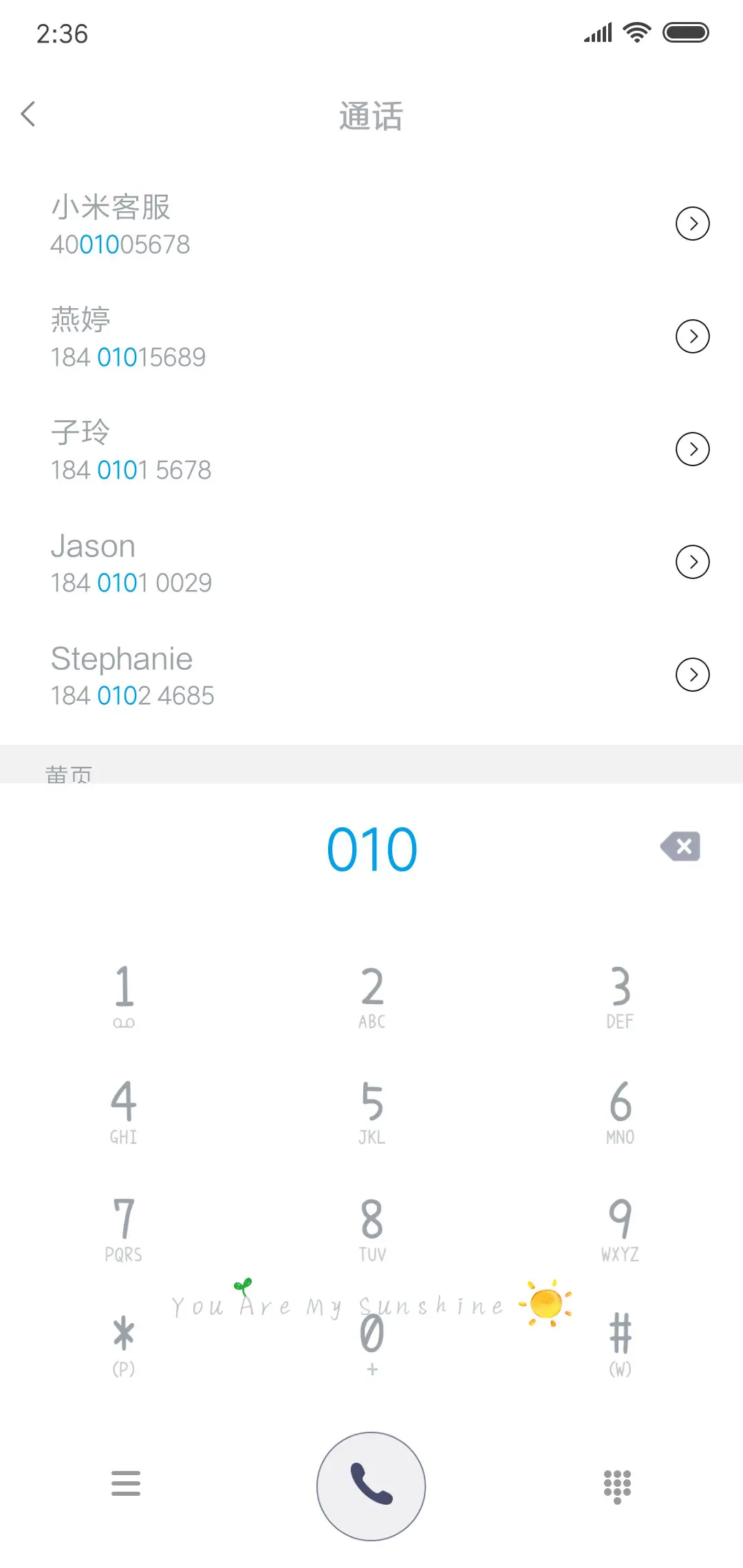Tap the 5 JKL key
Screen dimensions: 743x1568
(x=371, y=1111)
